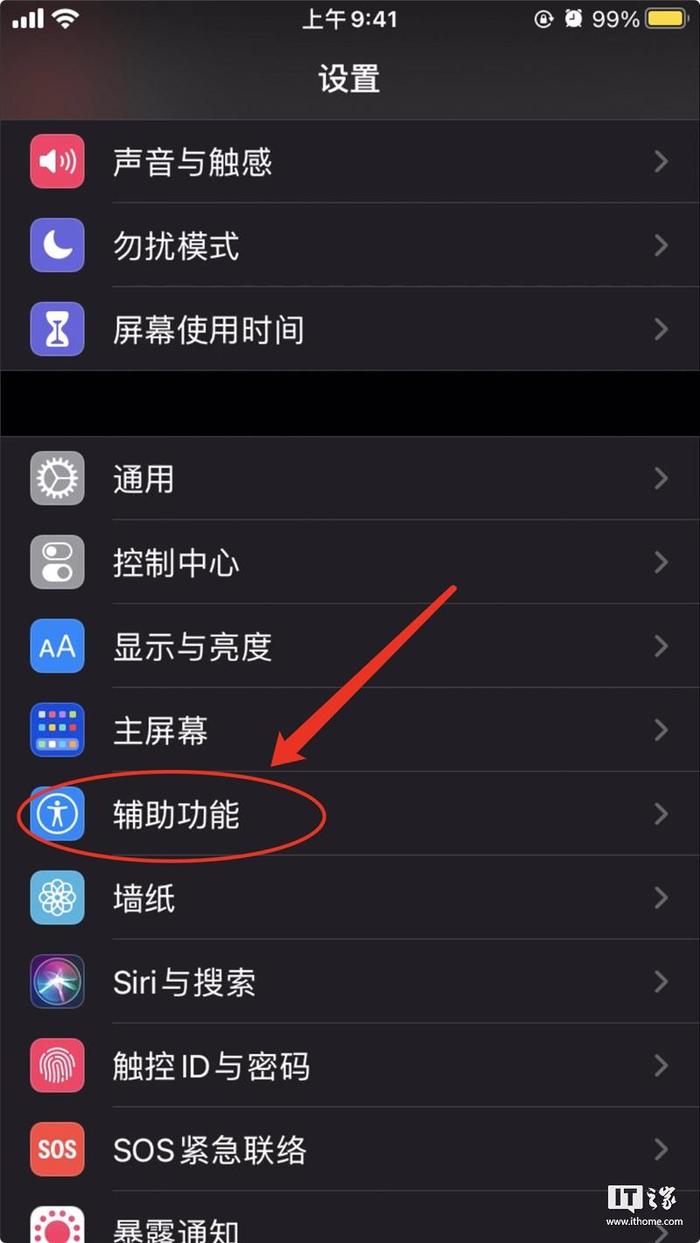Open Siri与搜索 settings
700x1243 pixels.
350,982
